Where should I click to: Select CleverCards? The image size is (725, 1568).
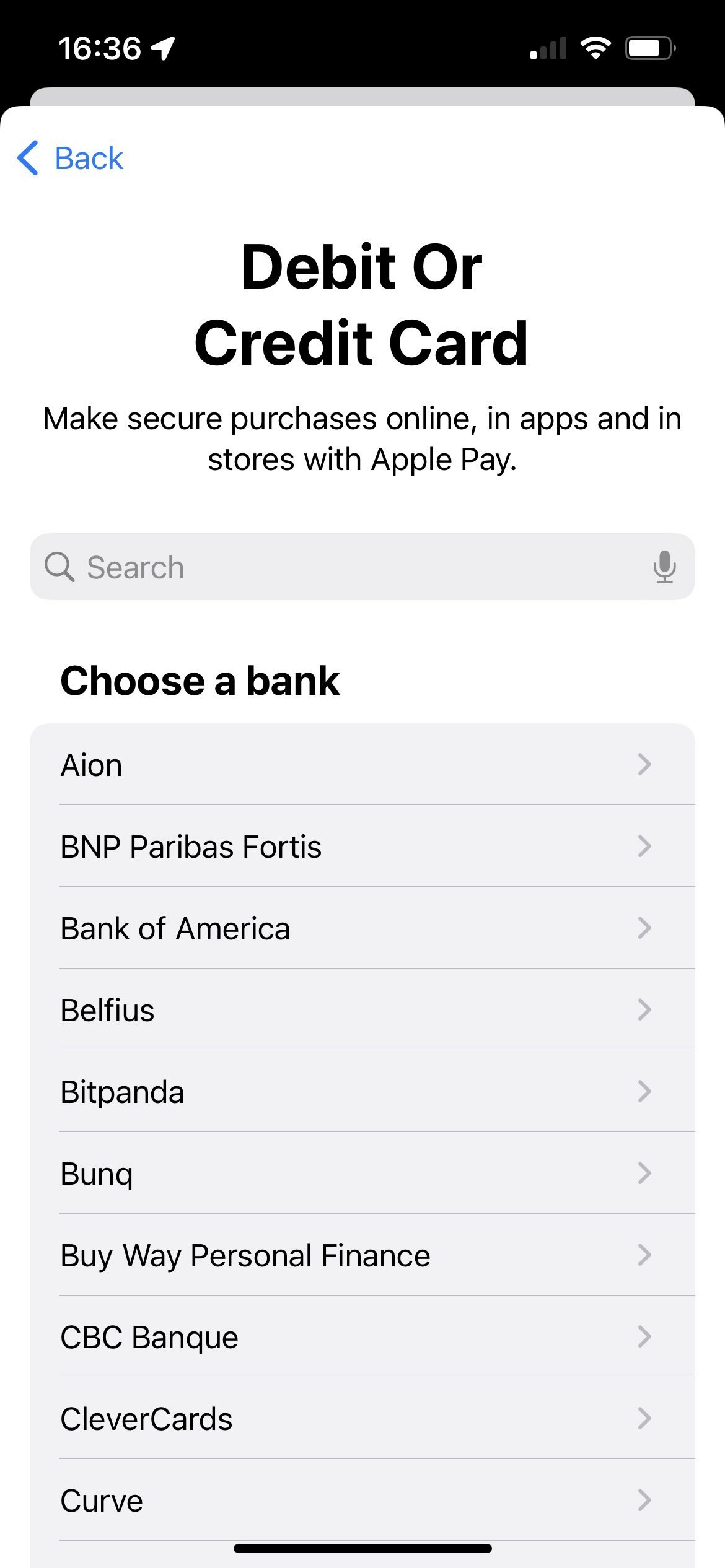coord(362,1419)
